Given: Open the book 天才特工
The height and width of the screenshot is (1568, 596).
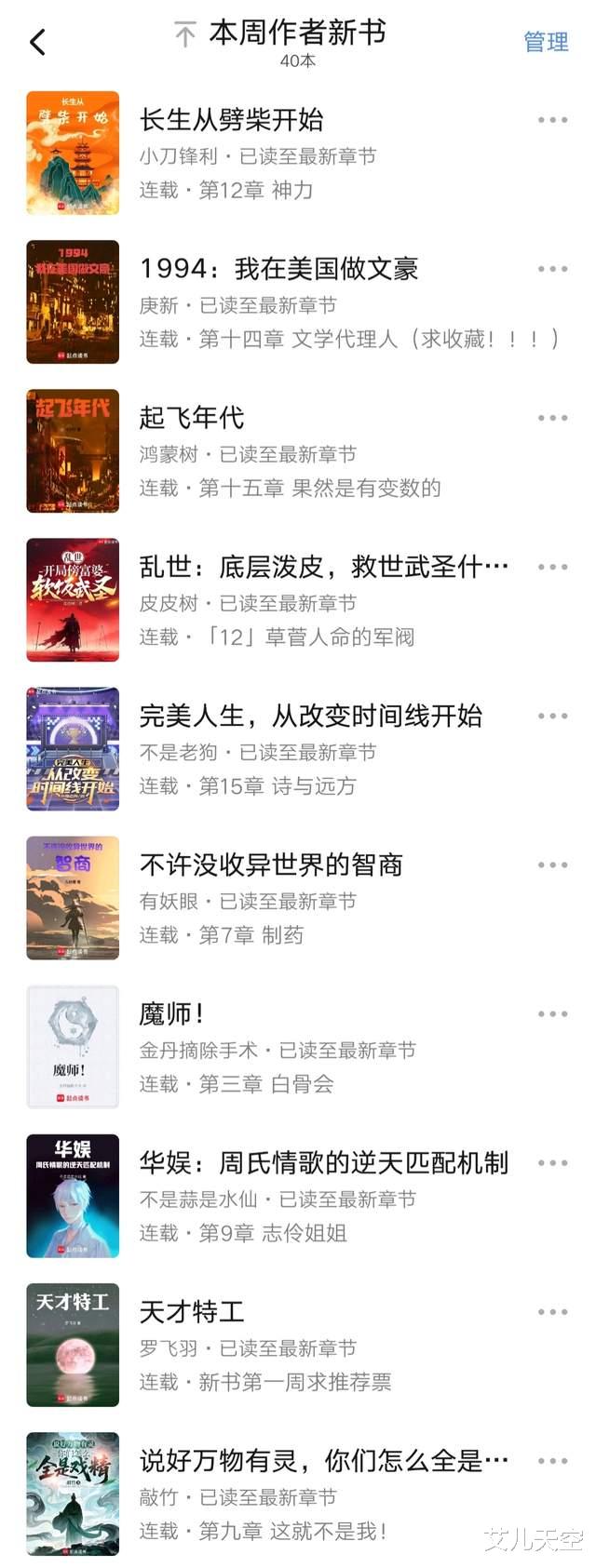Looking at the screenshot, I should 192,1312.
